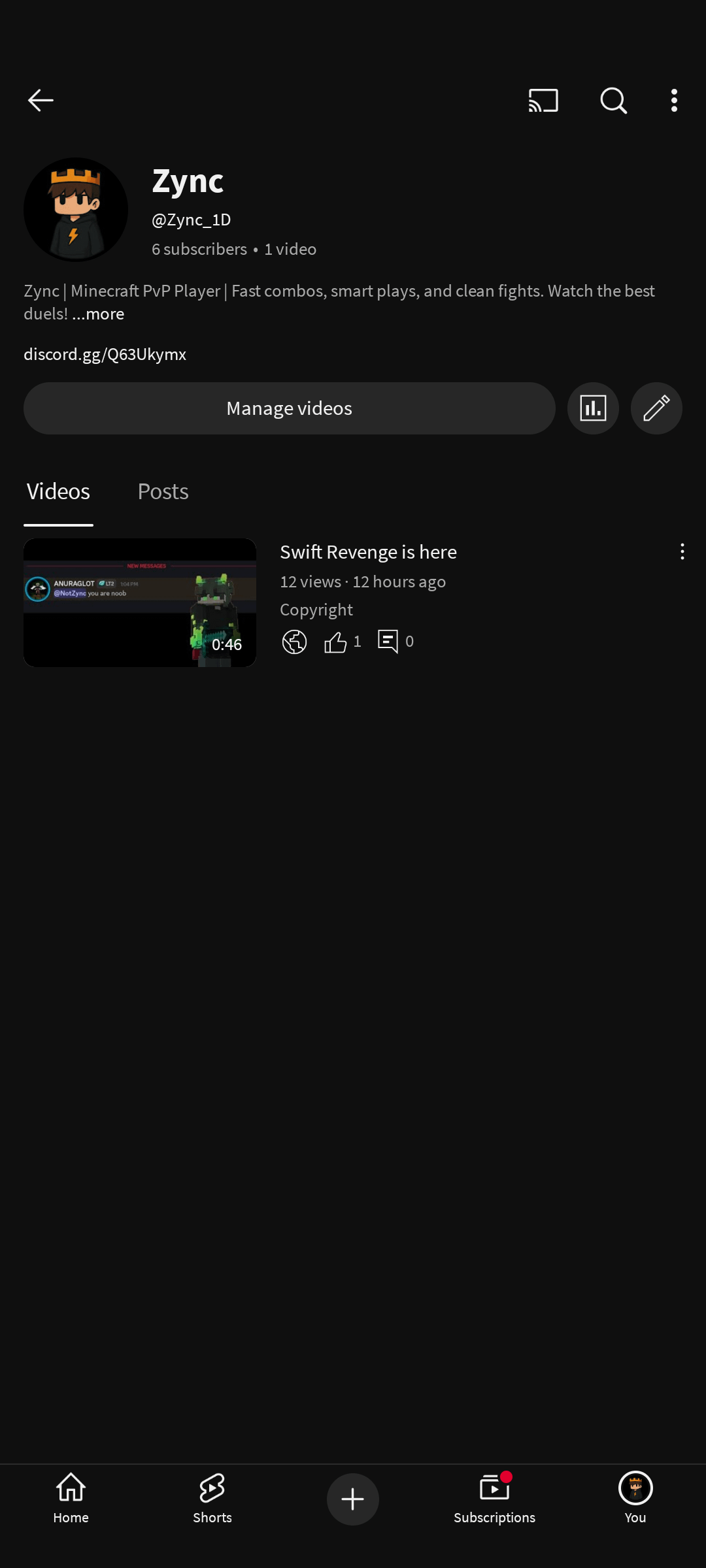Viewport: 706px width, 1568px height.
Task: Go back using the top arrow
Action: [x=41, y=101]
